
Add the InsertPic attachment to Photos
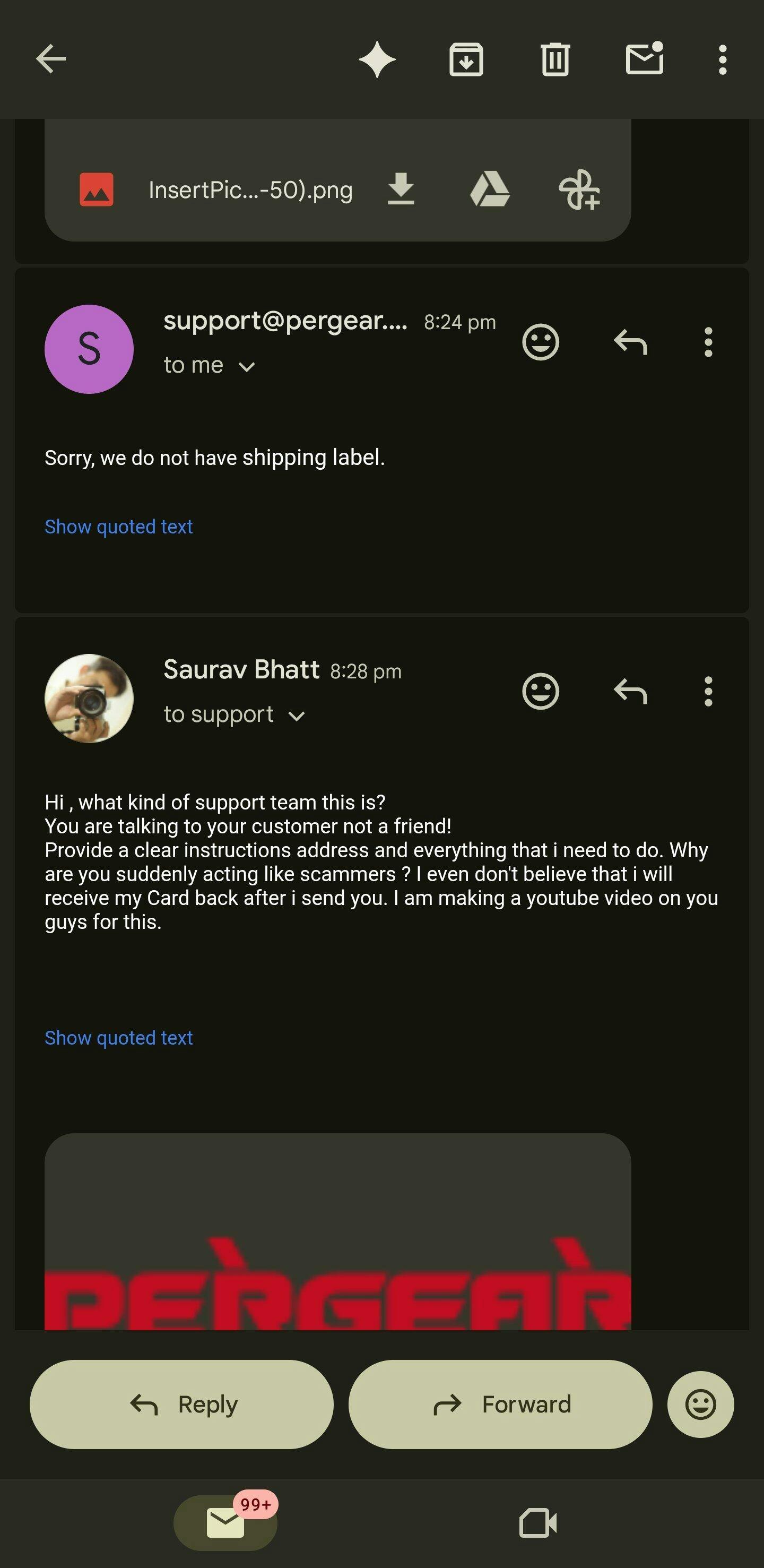(578, 189)
